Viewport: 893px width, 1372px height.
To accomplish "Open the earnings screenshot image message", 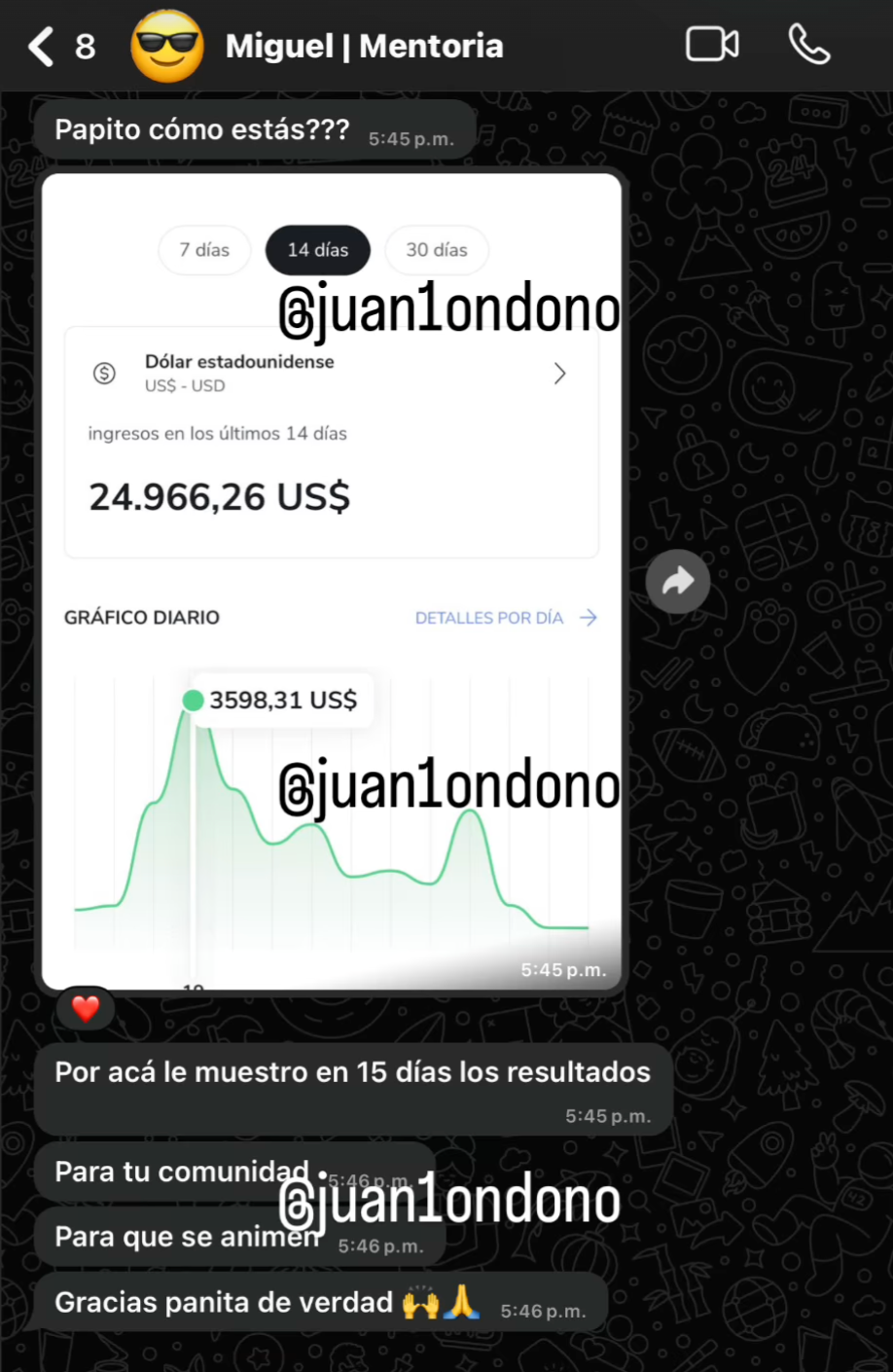I will point(331,582).
